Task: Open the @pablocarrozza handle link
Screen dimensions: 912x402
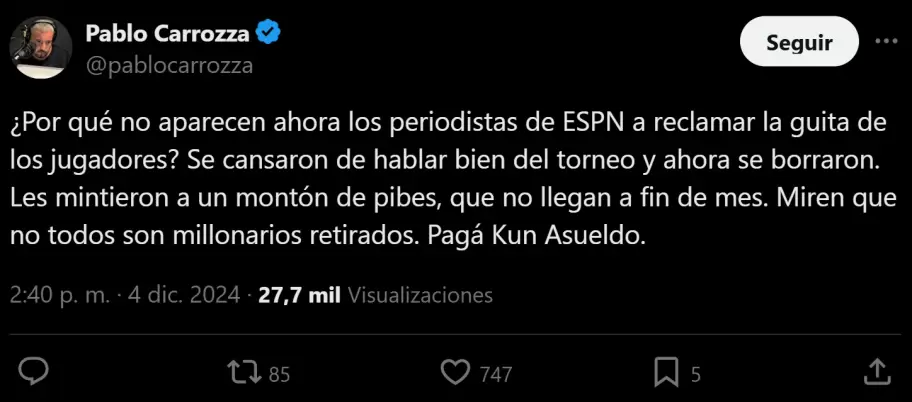Action: pos(169,66)
